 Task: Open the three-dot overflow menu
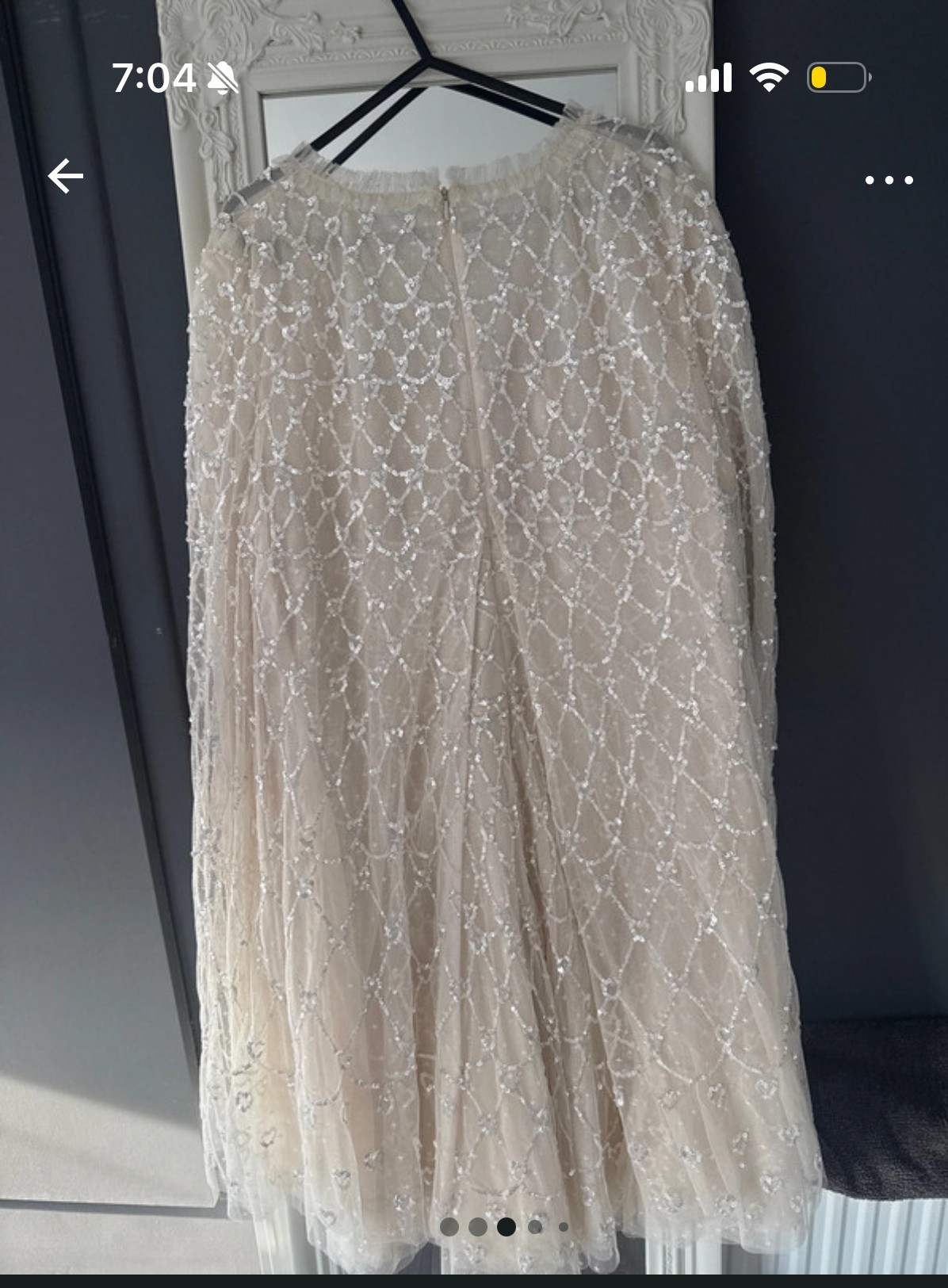pyautogui.click(x=889, y=181)
